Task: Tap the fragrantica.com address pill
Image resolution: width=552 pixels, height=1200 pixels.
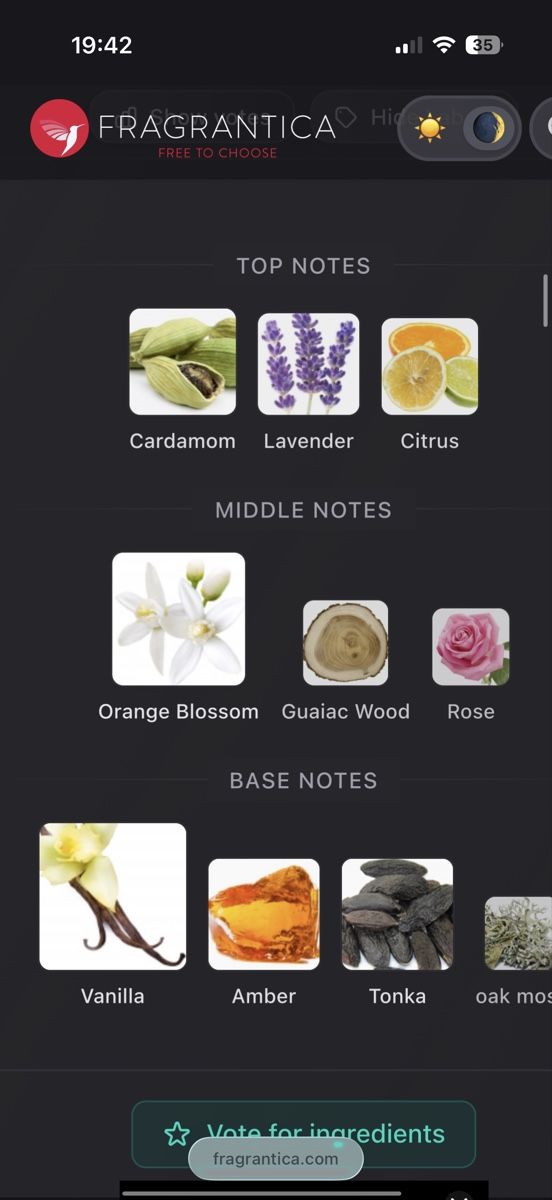Action: point(276,1159)
